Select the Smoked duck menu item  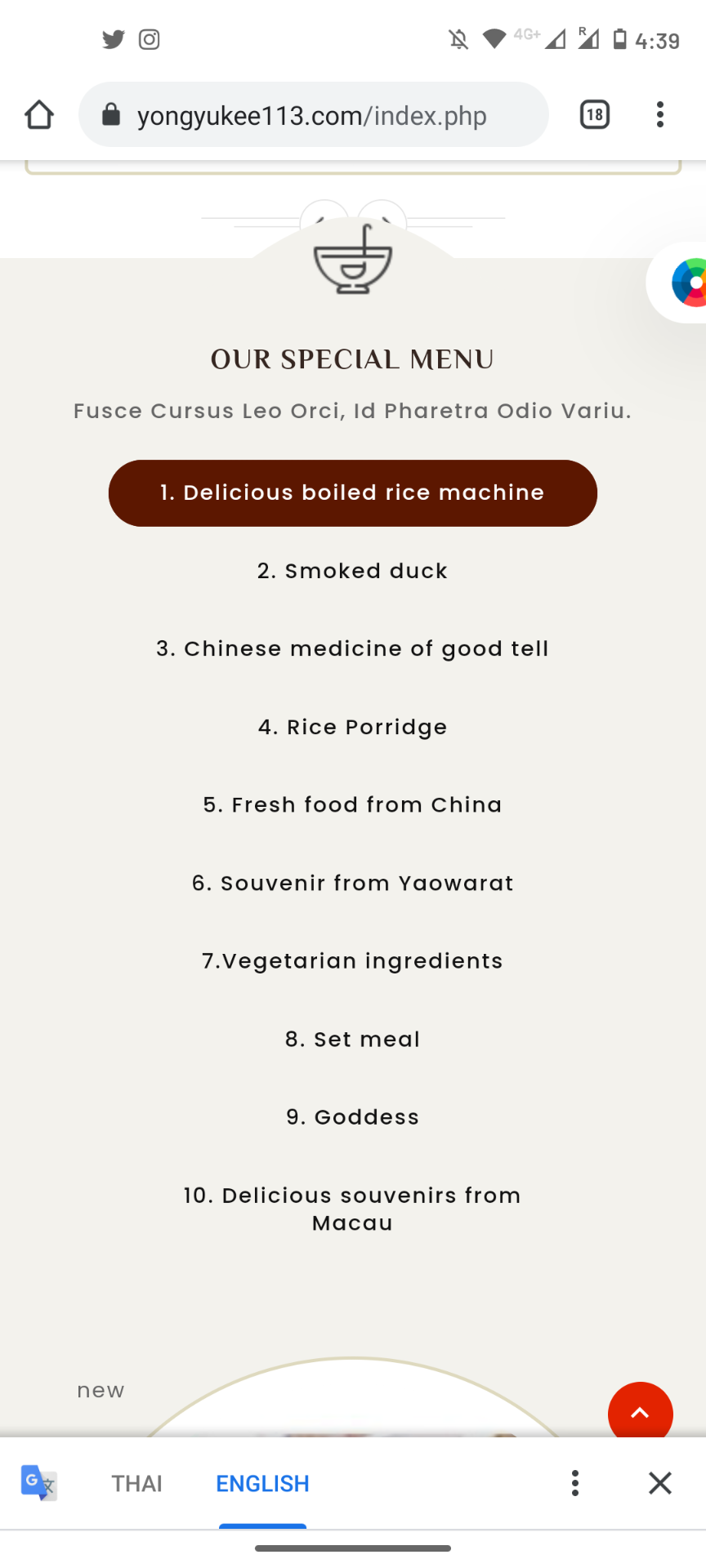(x=352, y=571)
